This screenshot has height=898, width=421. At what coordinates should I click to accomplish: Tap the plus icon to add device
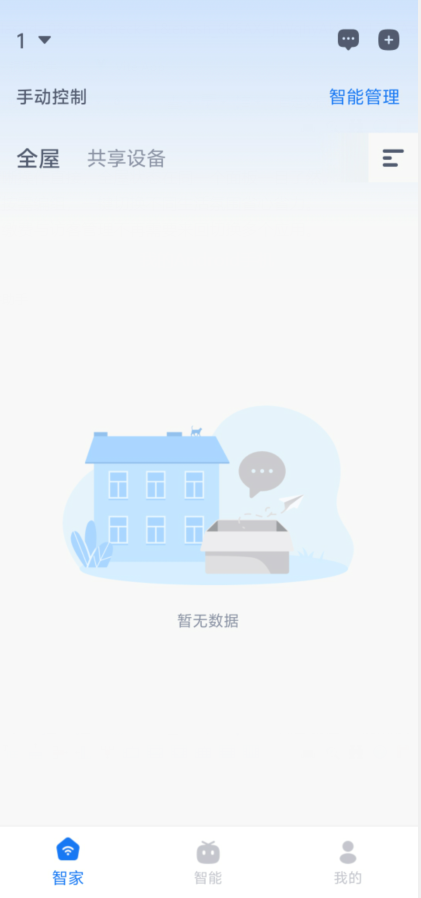coord(389,40)
